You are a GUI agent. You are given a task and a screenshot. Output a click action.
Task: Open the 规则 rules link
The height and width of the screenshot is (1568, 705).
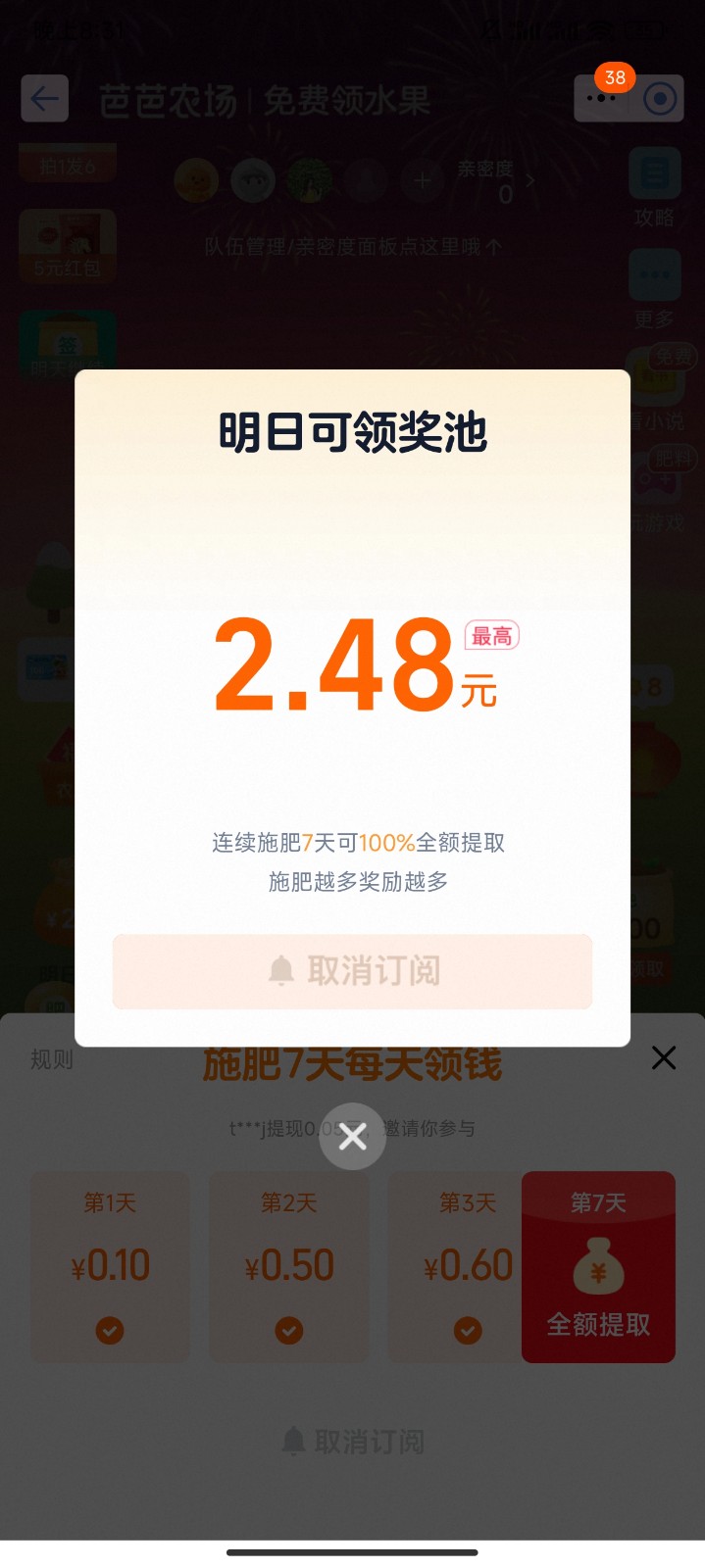tap(52, 1059)
